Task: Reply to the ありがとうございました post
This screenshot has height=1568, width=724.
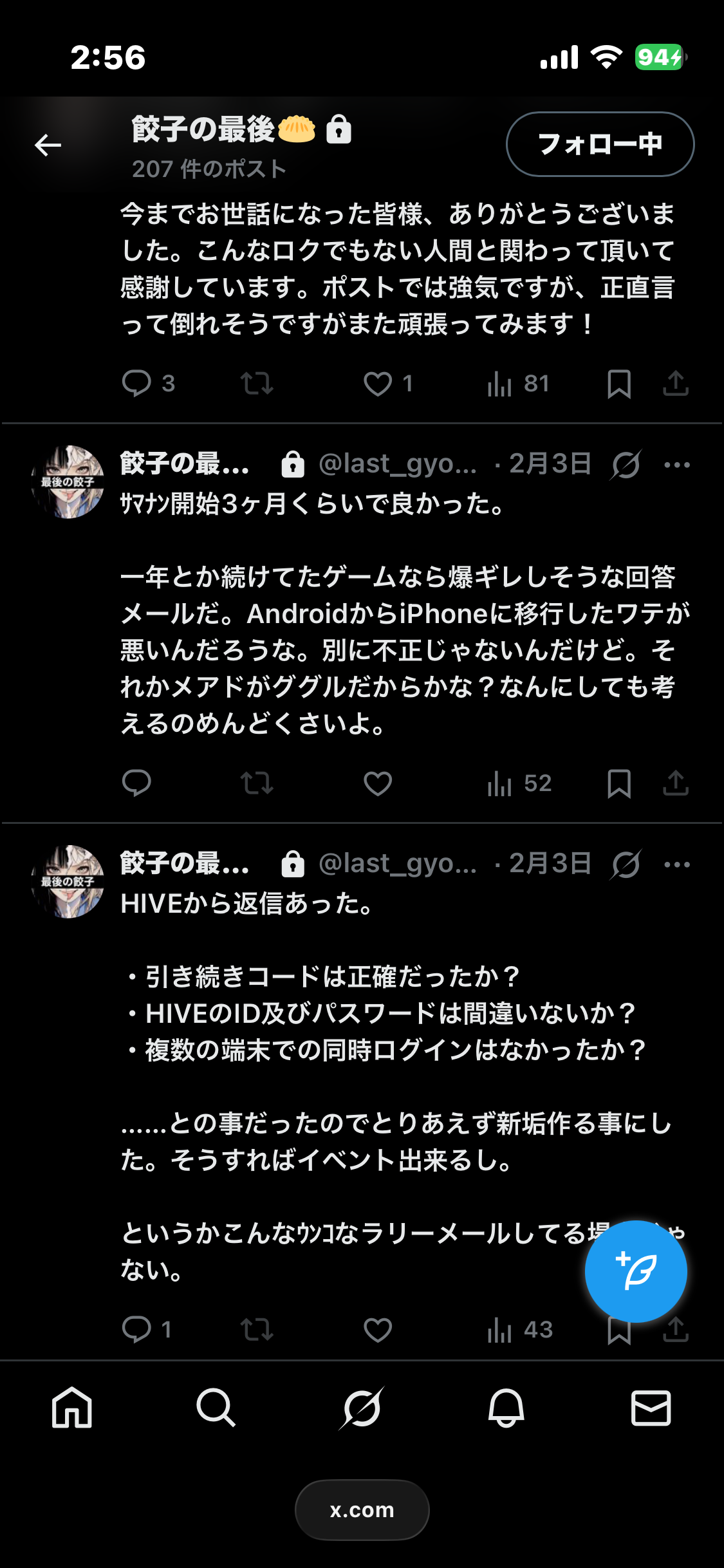Action: tap(136, 384)
